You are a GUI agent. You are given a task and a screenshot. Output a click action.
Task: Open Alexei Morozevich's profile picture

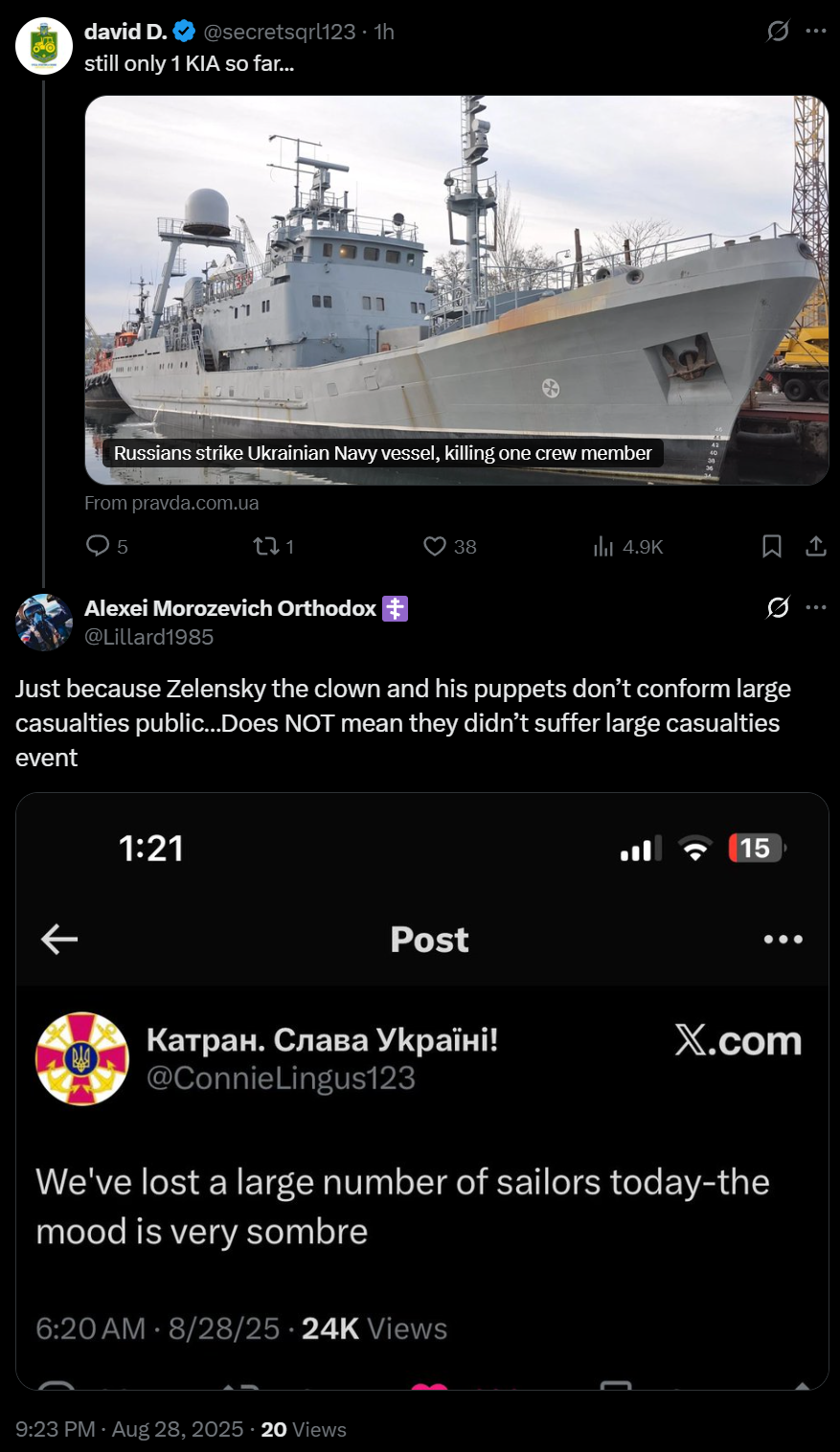44,622
